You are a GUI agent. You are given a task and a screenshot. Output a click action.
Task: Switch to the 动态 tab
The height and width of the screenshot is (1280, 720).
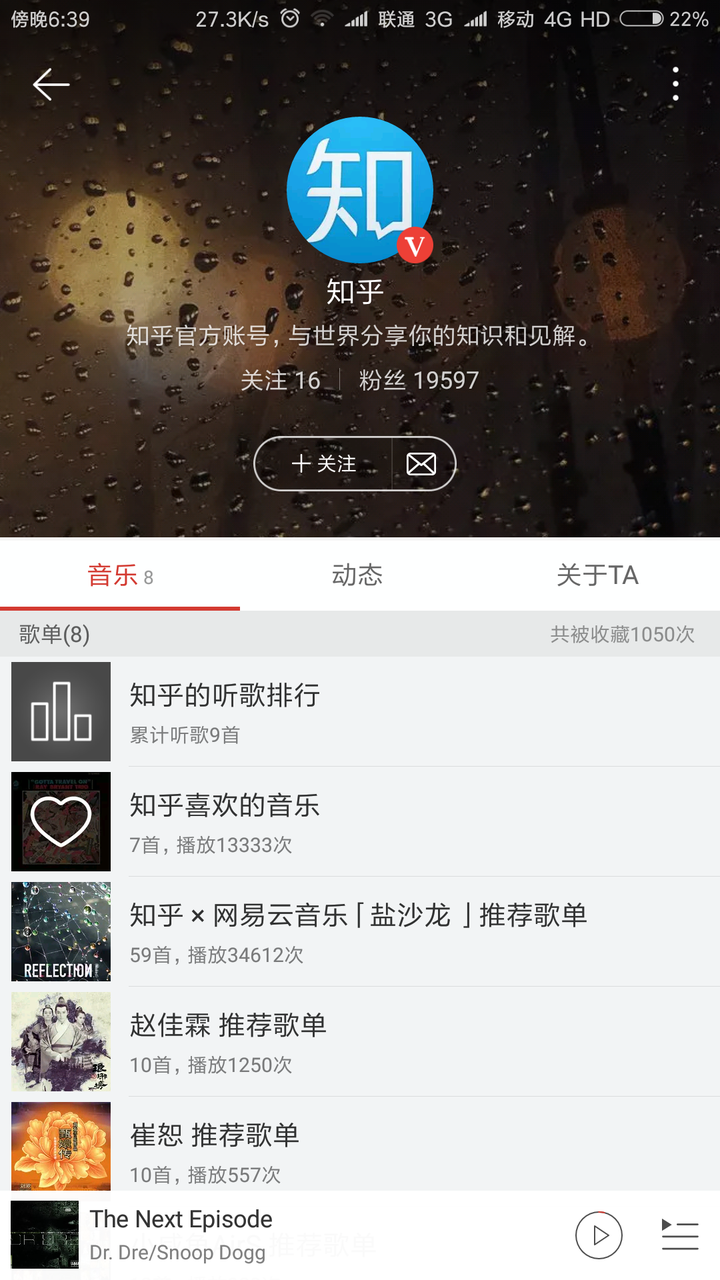pos(357,575)
